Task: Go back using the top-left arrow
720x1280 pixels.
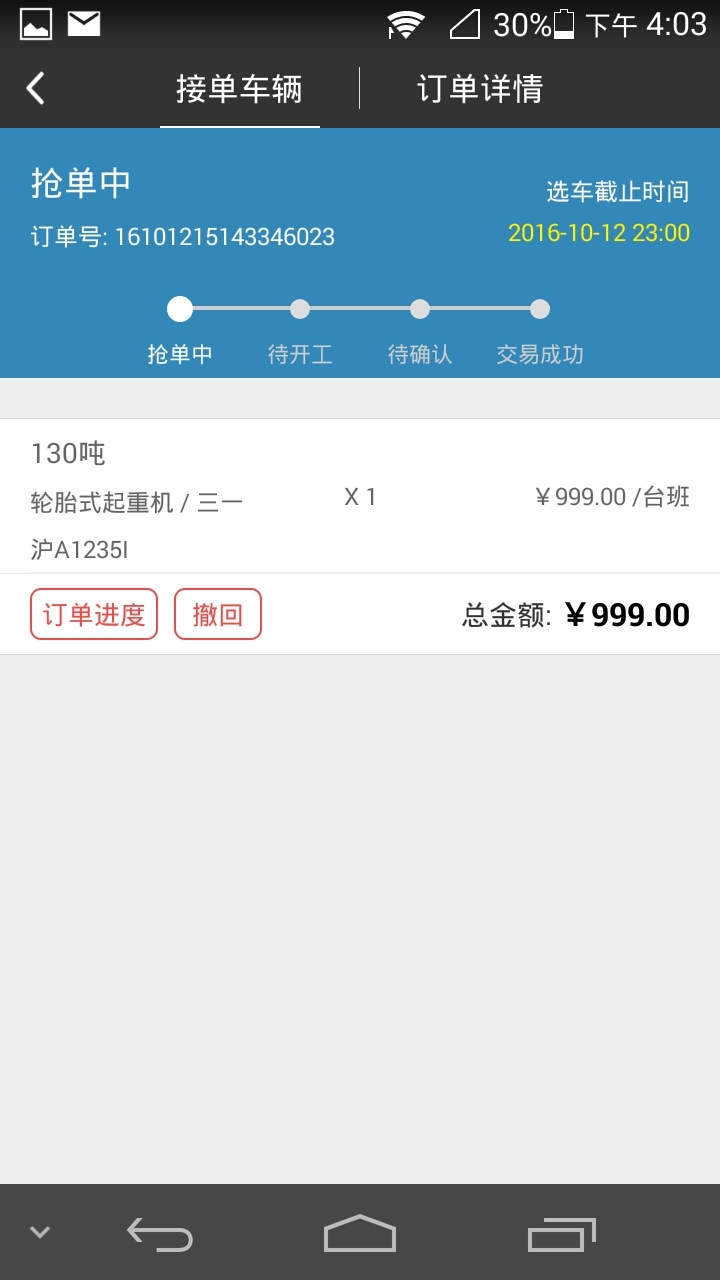Action: click(36, 89)
